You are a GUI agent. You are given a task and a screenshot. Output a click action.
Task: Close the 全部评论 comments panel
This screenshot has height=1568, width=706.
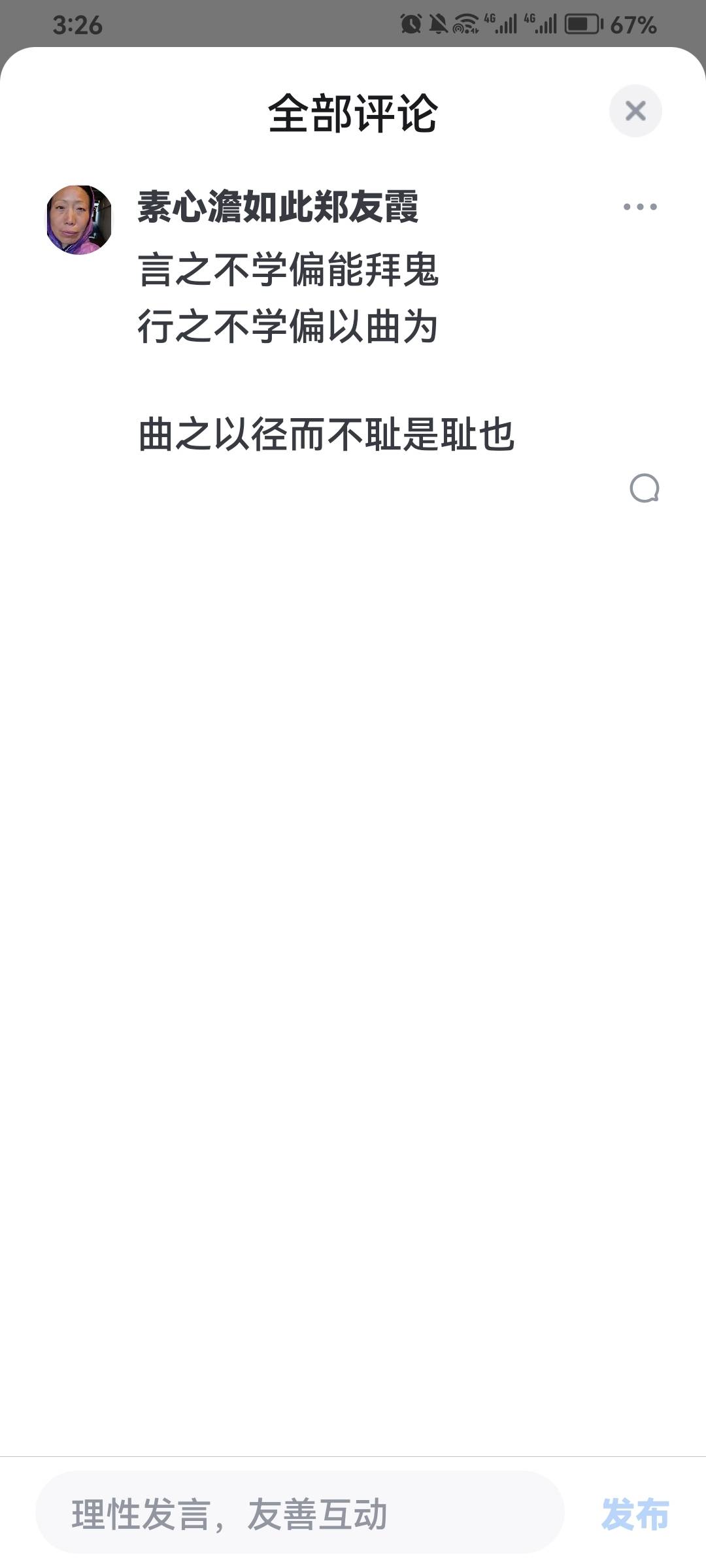coord(635,111)
